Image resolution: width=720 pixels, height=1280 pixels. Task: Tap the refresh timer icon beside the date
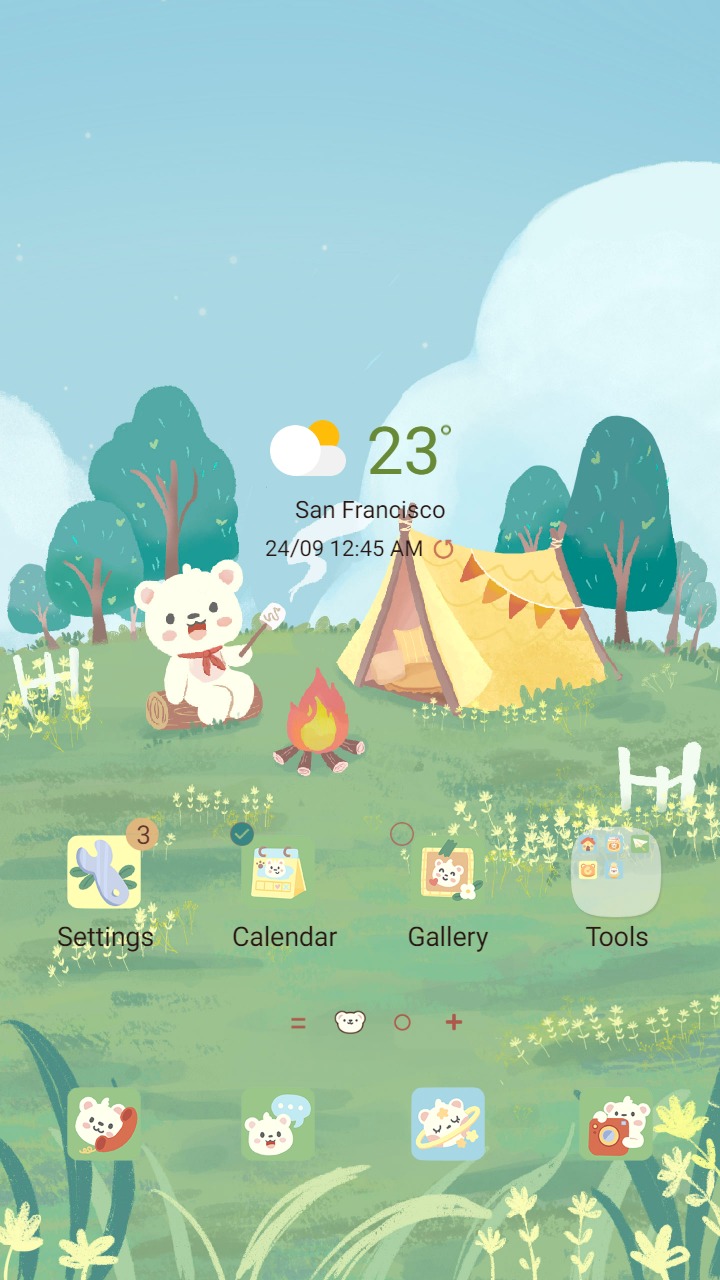[x=442, y=548]
